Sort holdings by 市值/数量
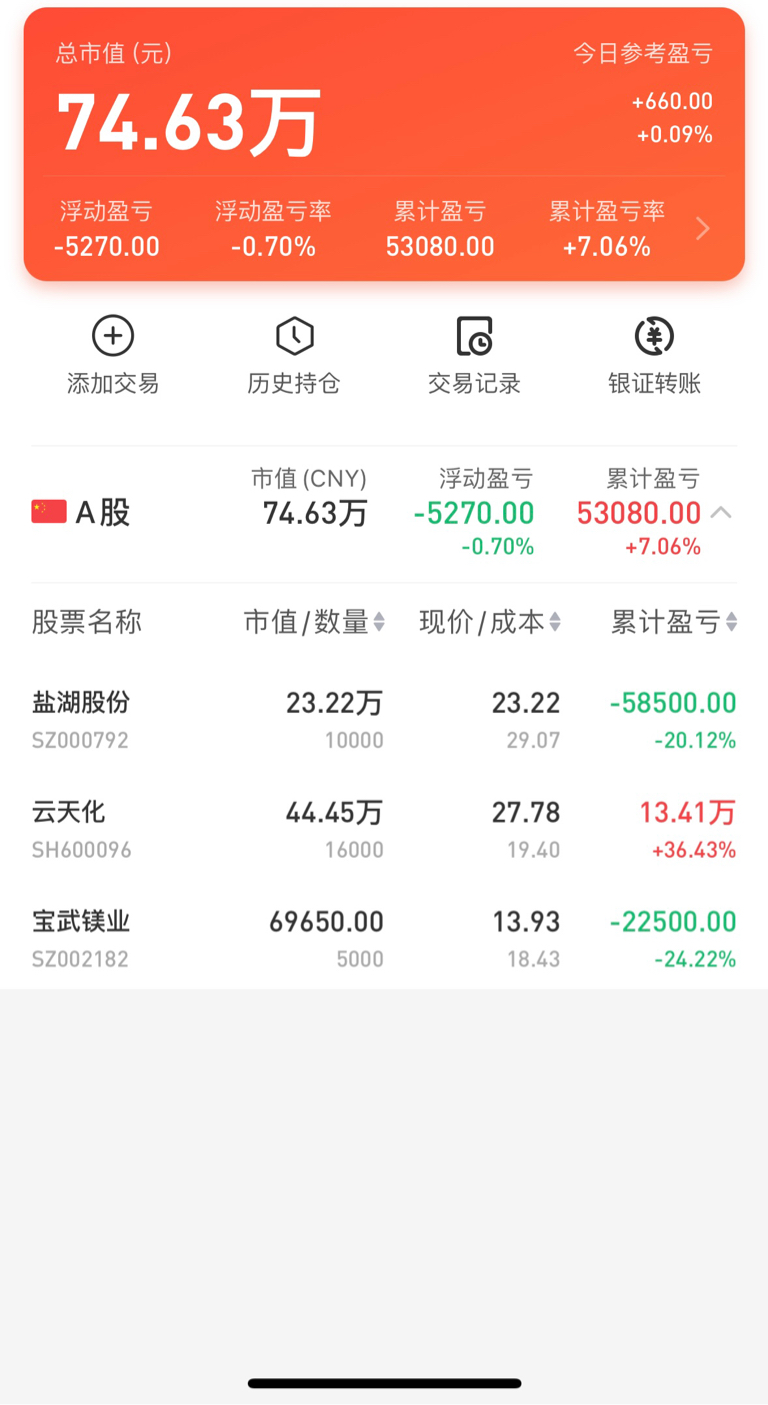This screenshot has height=1405, width=768. click(314, 622)
